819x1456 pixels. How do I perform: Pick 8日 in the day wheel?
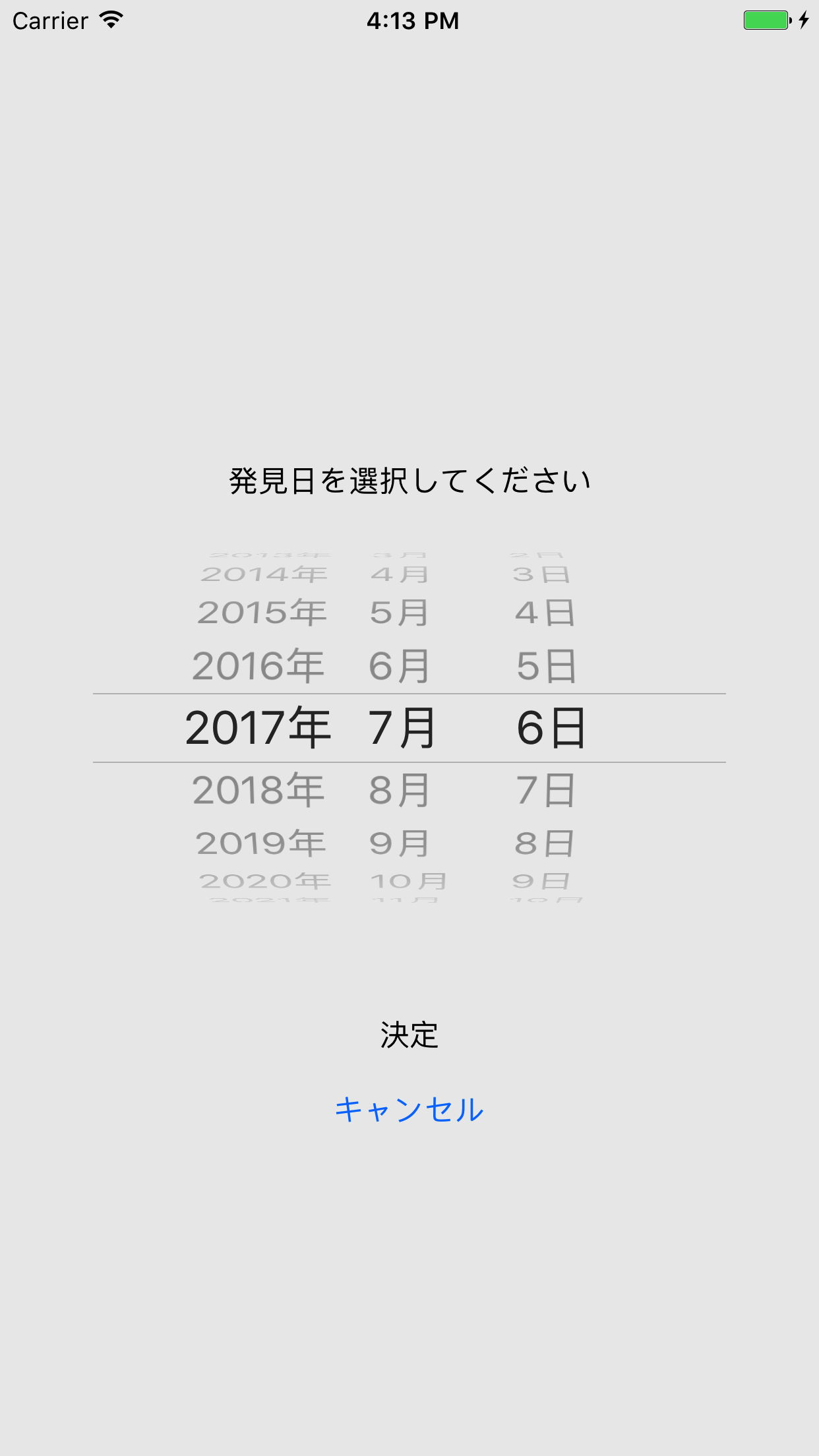pyautogui.click(x=545, y=843)
